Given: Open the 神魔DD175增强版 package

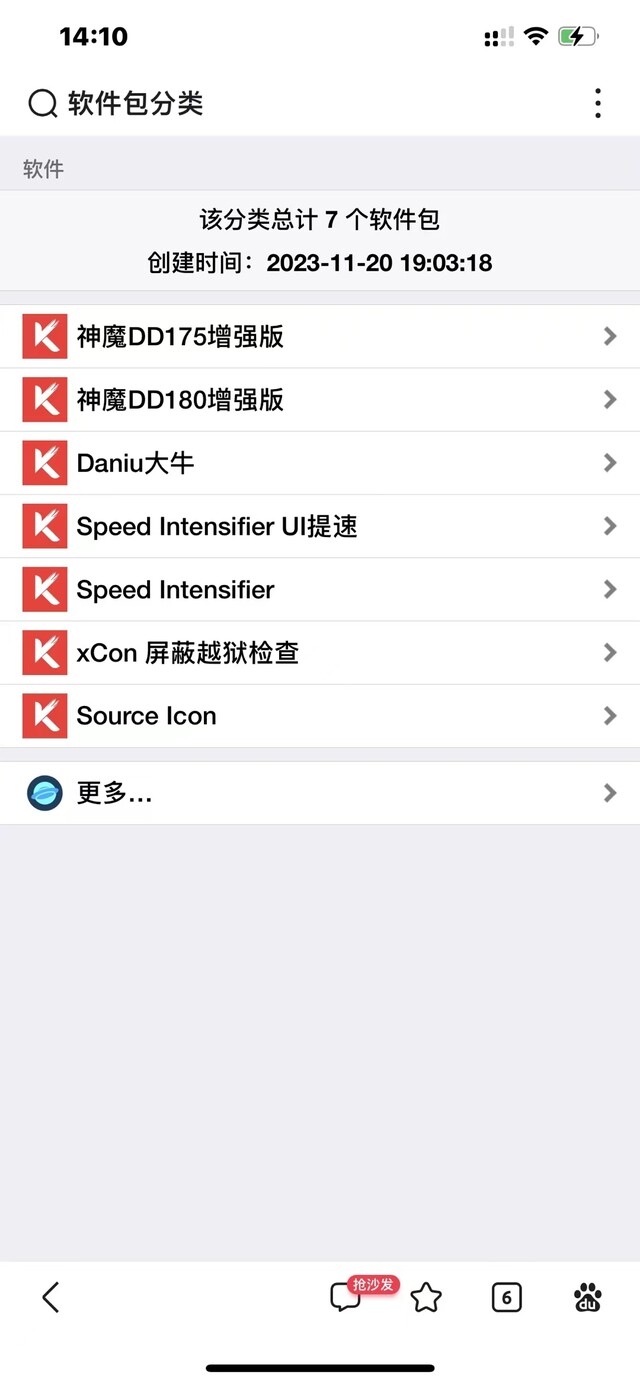Looking at the screenshot, I should coord(320,336).
